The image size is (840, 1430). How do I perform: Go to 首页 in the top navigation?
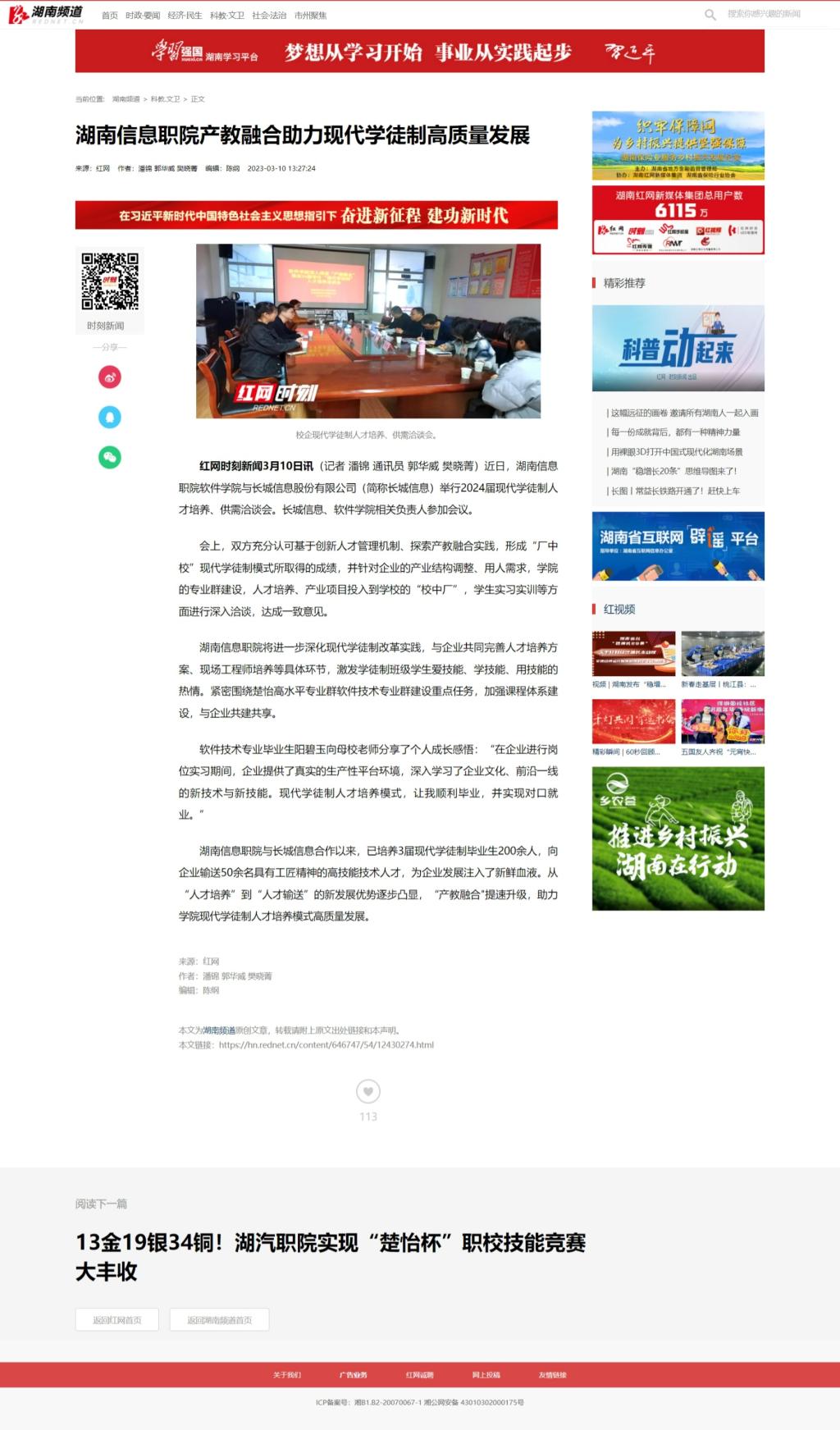(x=109, y=16)
